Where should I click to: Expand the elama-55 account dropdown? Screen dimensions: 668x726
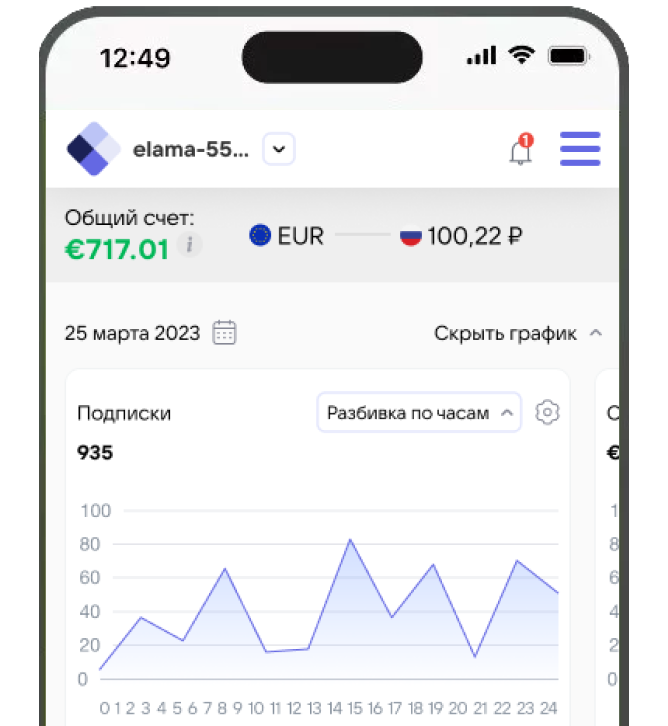click(x=279, y=150)
